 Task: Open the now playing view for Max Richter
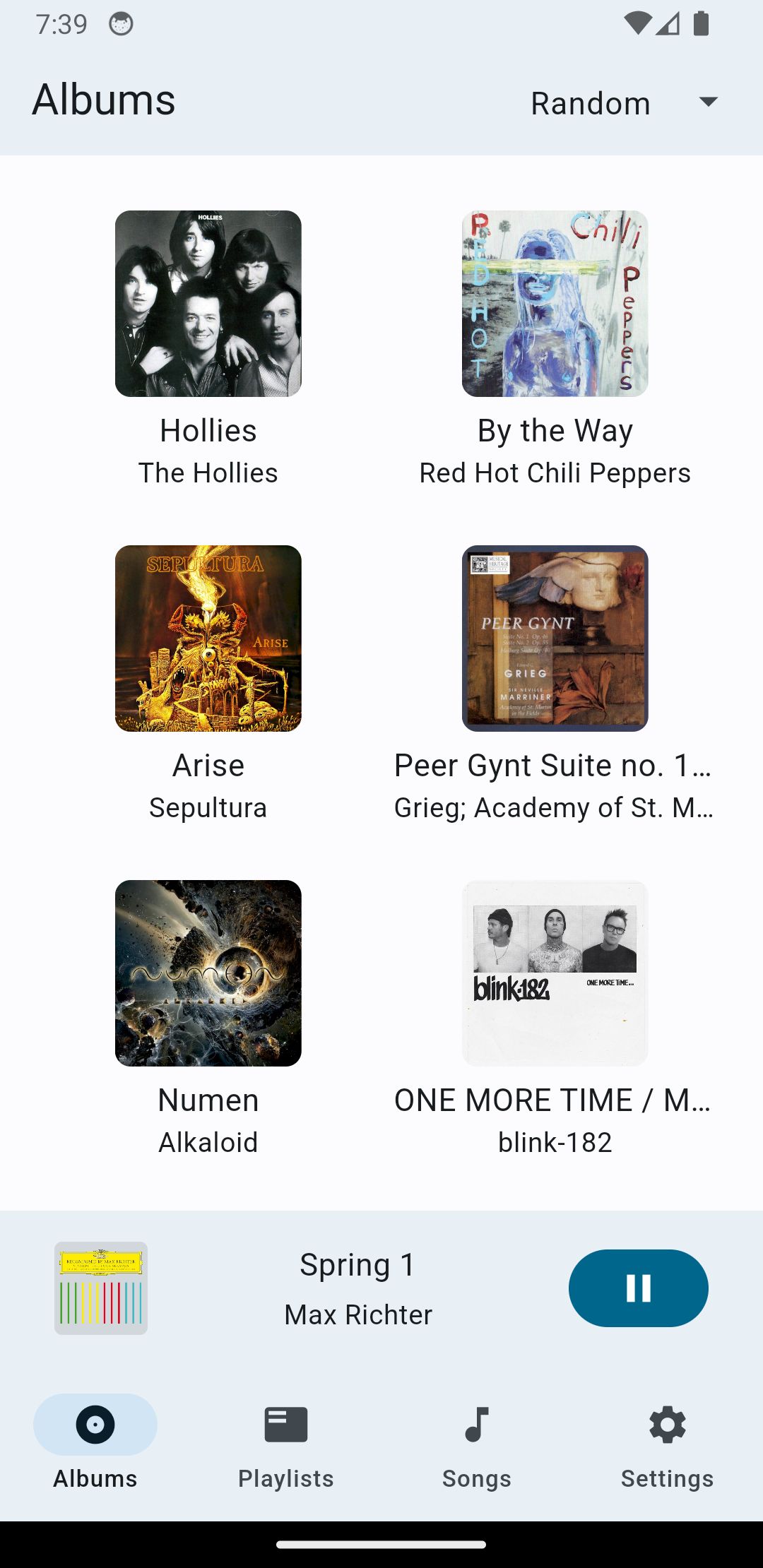pos(357,1287)
